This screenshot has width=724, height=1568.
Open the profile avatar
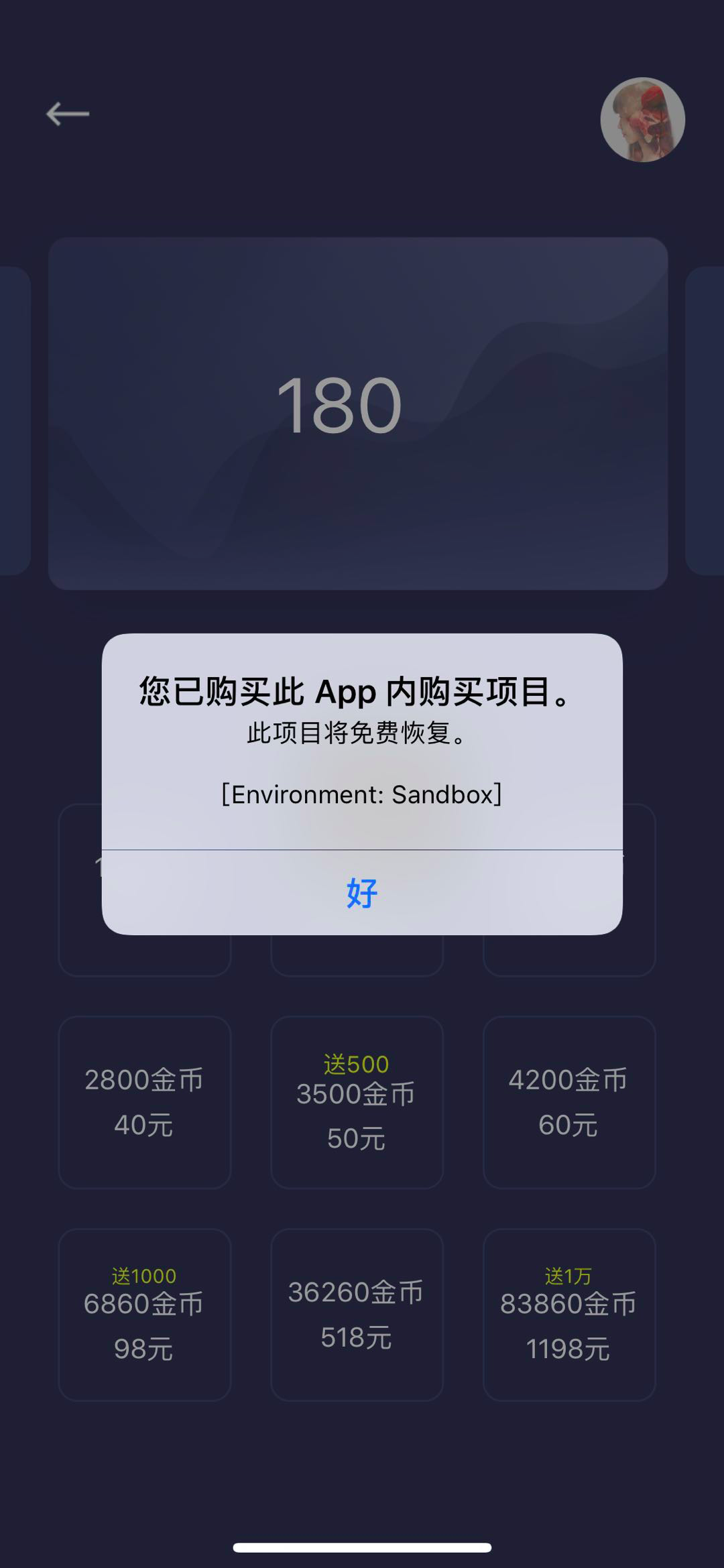642,120
